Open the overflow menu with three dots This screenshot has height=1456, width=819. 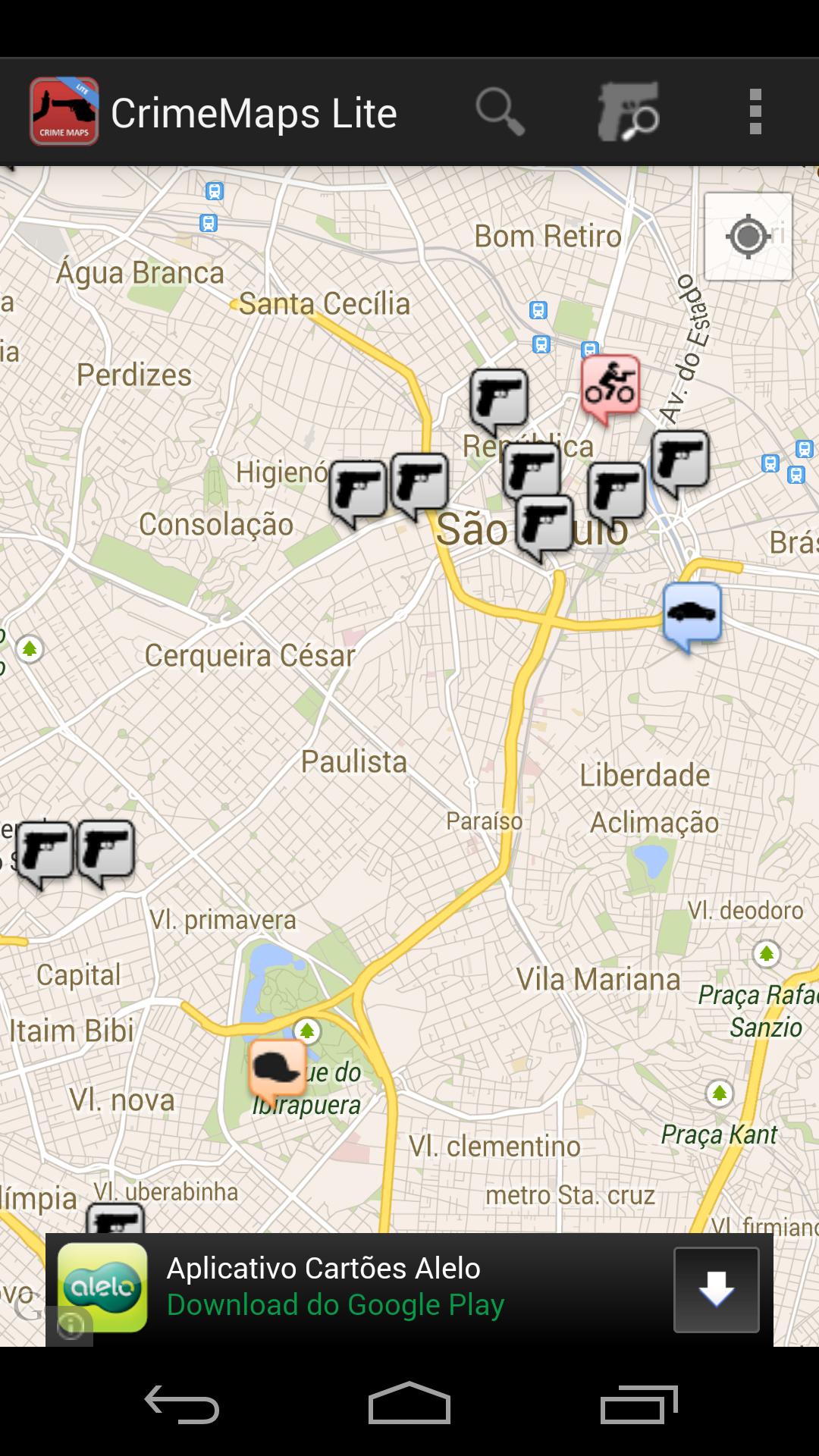755,111
